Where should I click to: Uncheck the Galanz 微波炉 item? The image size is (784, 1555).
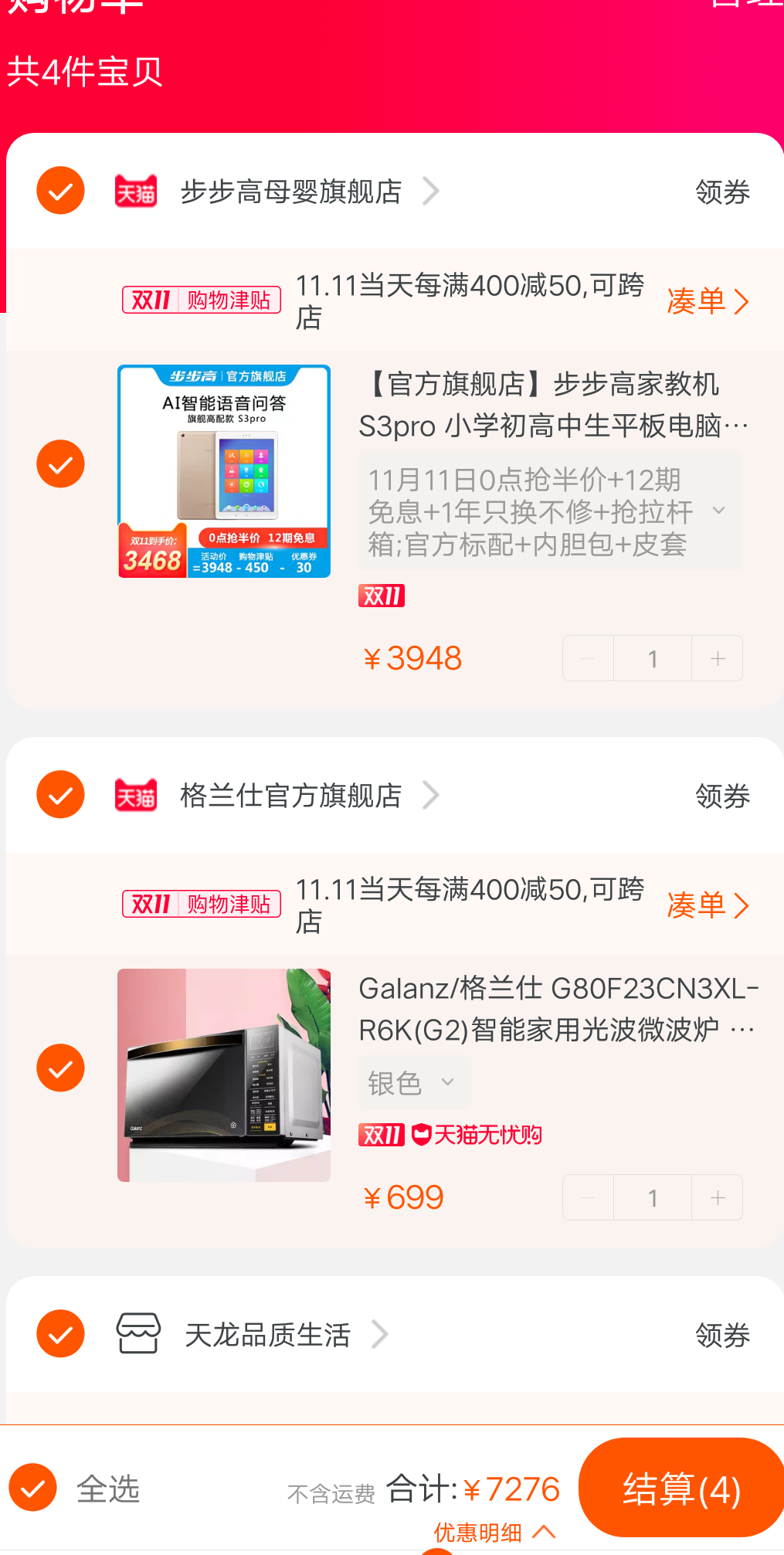point(60,1068)
